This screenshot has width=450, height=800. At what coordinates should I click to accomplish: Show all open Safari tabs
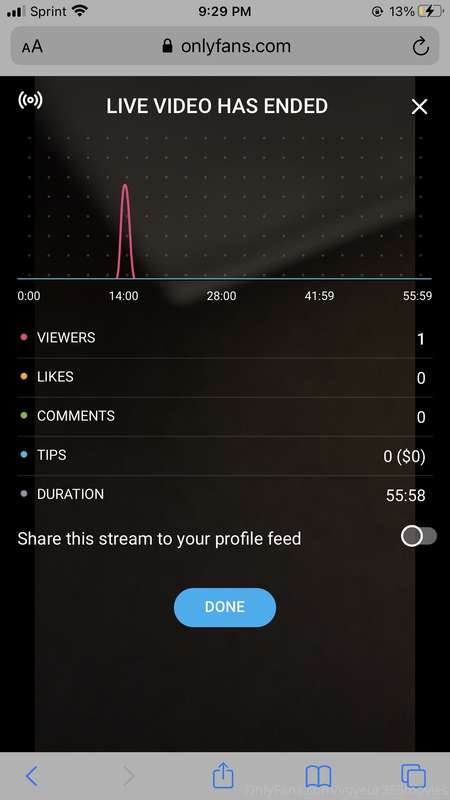tap(413, 776)
